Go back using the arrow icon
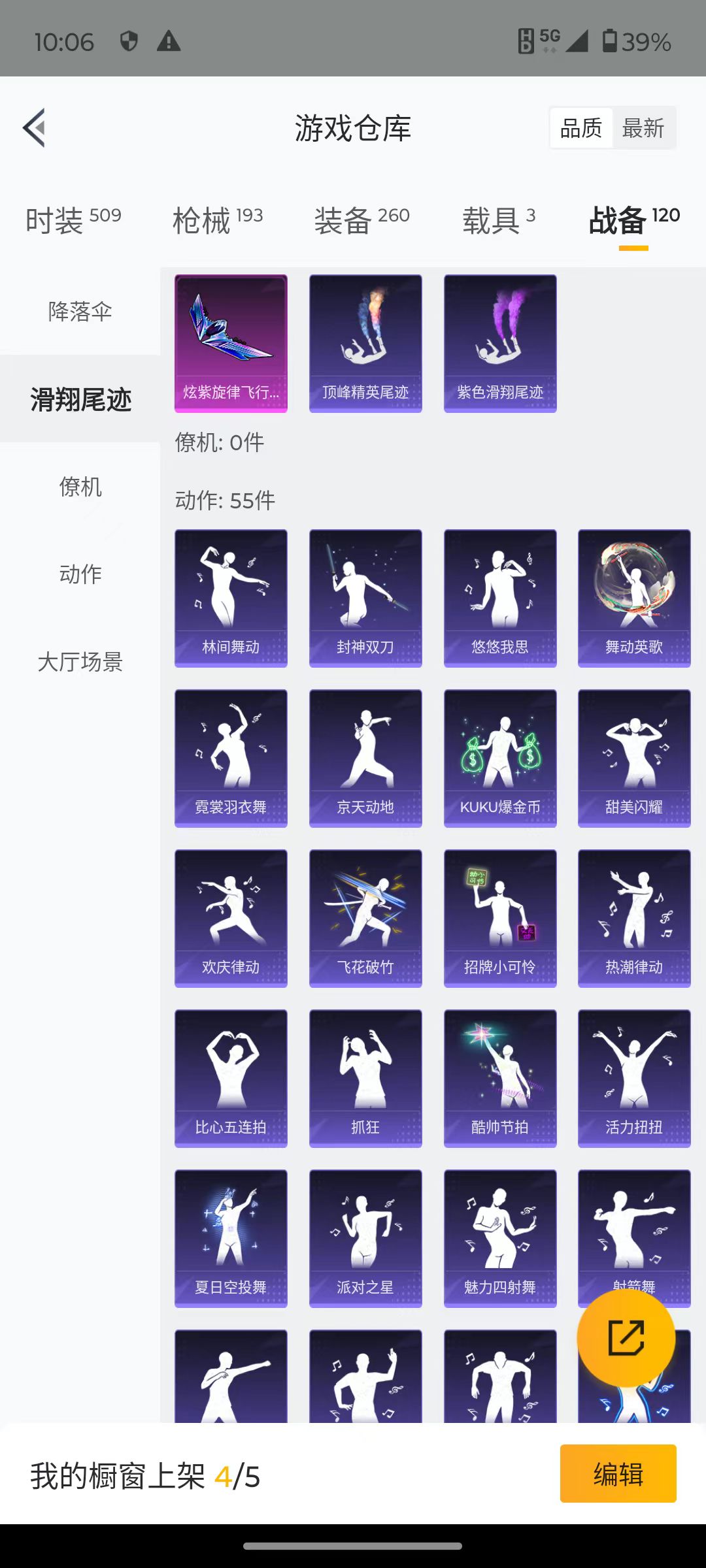The image size is (706, 1568). click(35, 127)
